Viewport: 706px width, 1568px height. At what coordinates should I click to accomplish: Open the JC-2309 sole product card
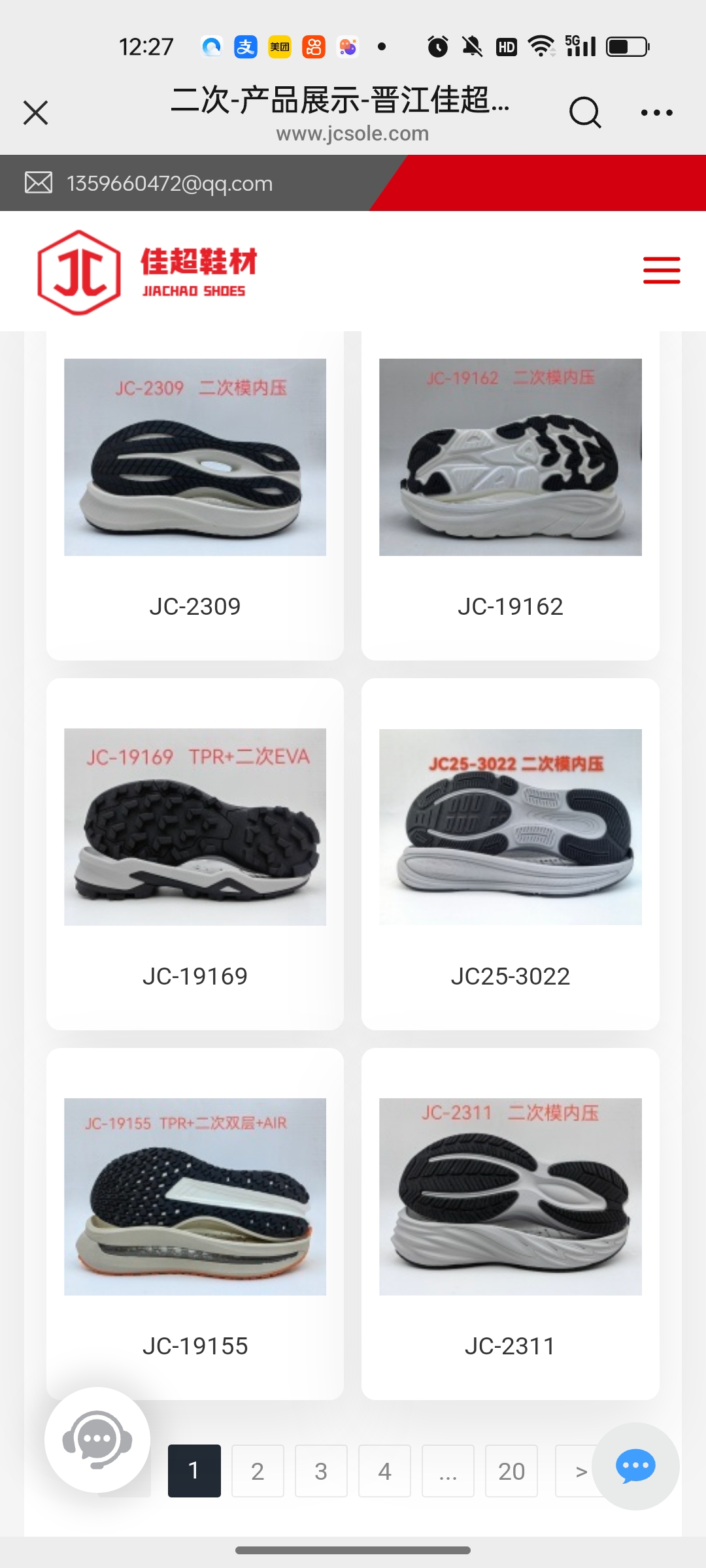[x=195, y=497]
